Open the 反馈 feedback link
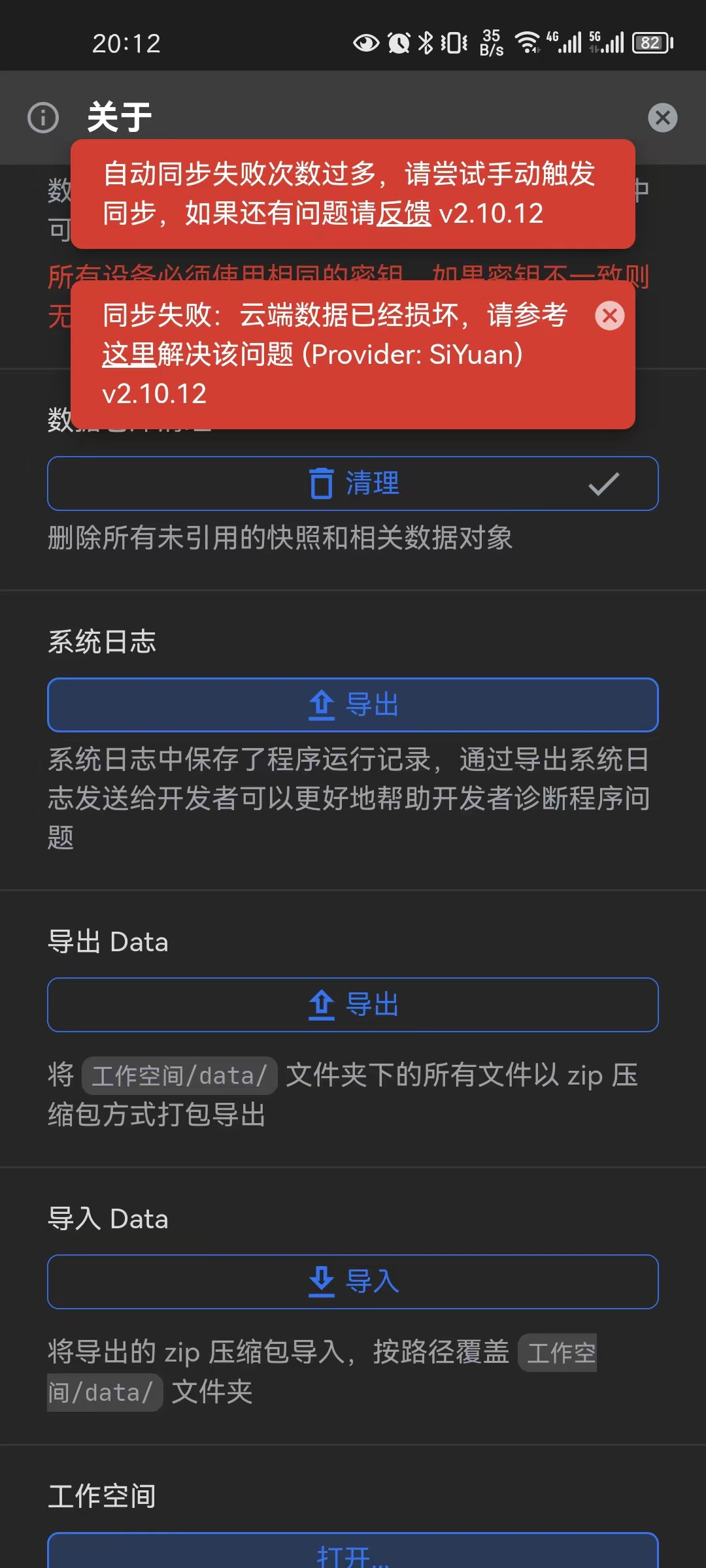706x1568 pixels. 406,214
